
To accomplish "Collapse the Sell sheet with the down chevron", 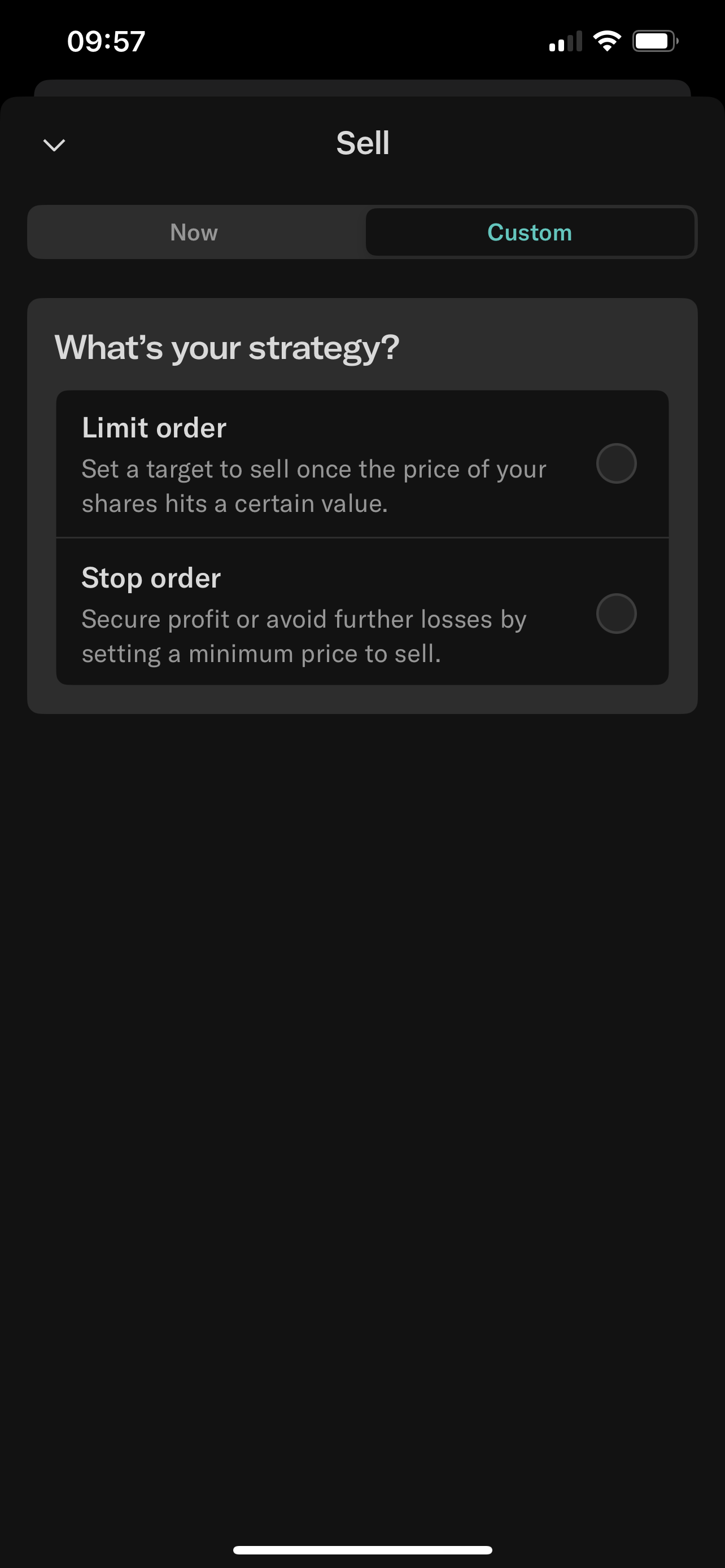I will tap(54, 145).
